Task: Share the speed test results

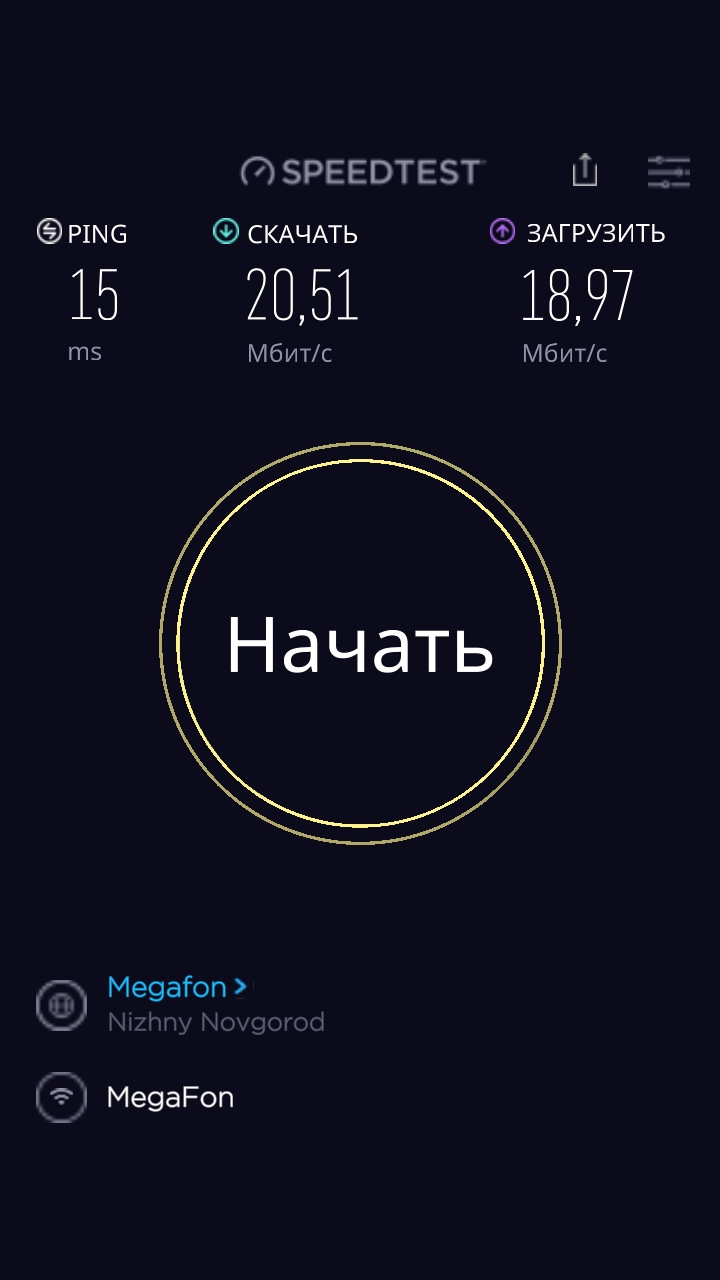Action: point(585,170)
